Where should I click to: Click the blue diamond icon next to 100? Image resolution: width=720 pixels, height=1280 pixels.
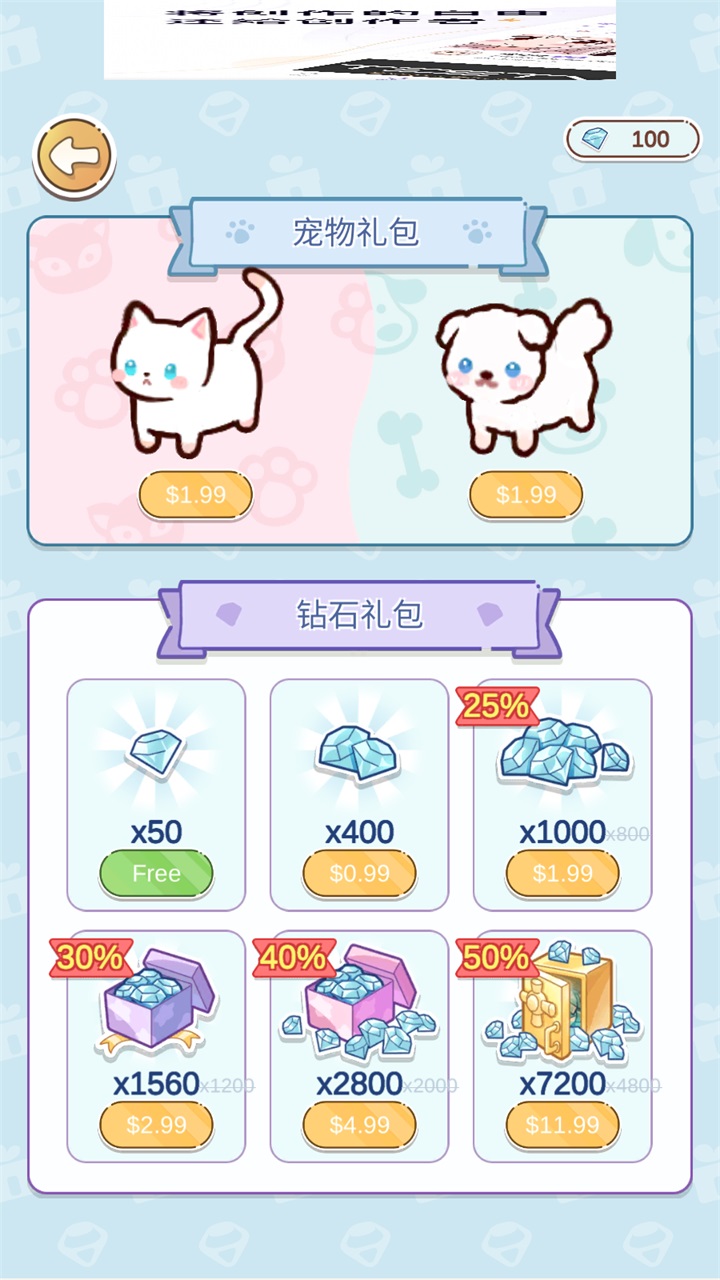(x=597, y=139)
